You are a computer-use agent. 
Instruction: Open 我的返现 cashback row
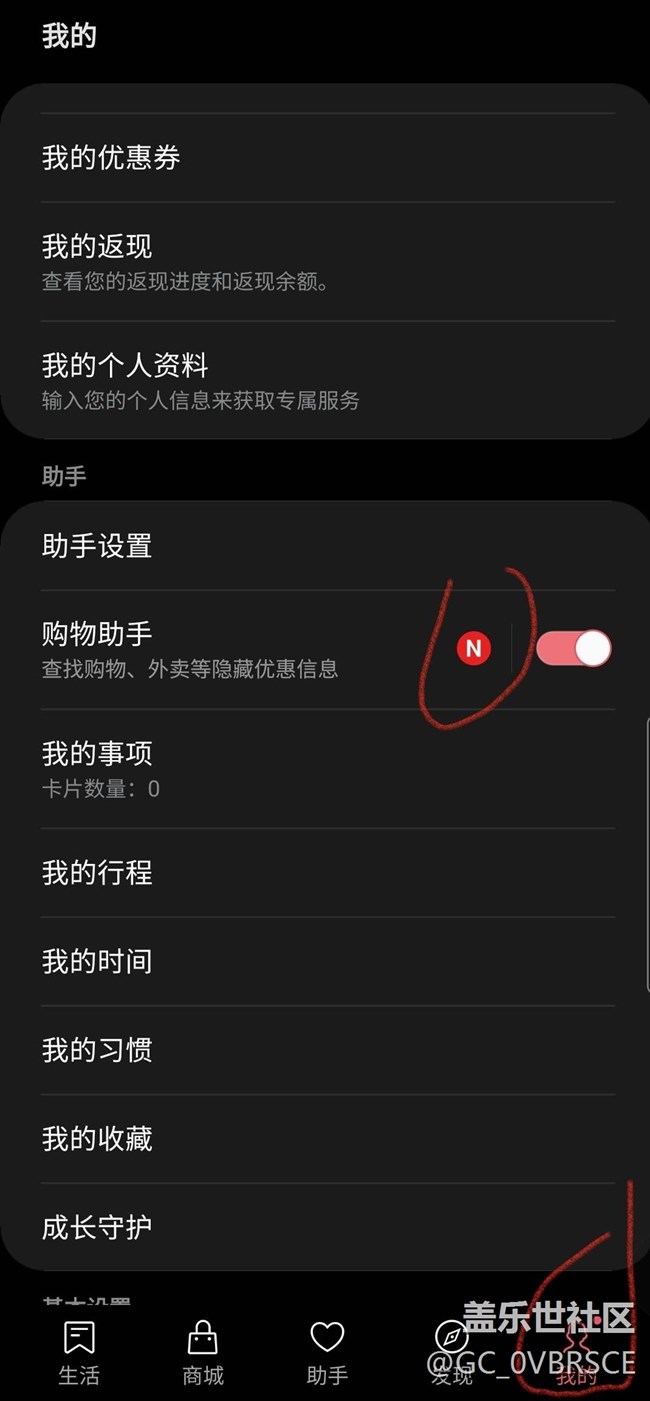point(327,261)
